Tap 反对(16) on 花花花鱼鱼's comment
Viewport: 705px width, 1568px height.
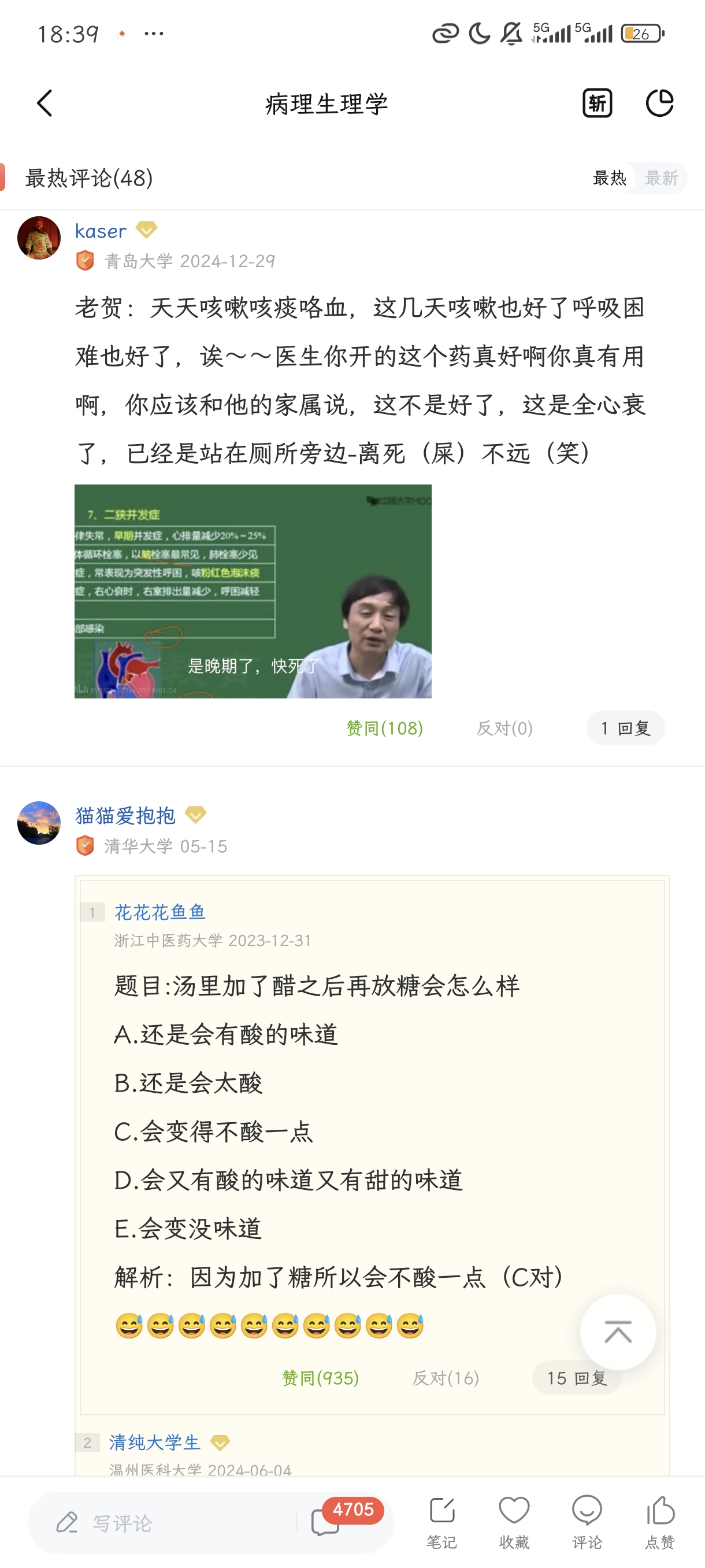[446, 1378]
